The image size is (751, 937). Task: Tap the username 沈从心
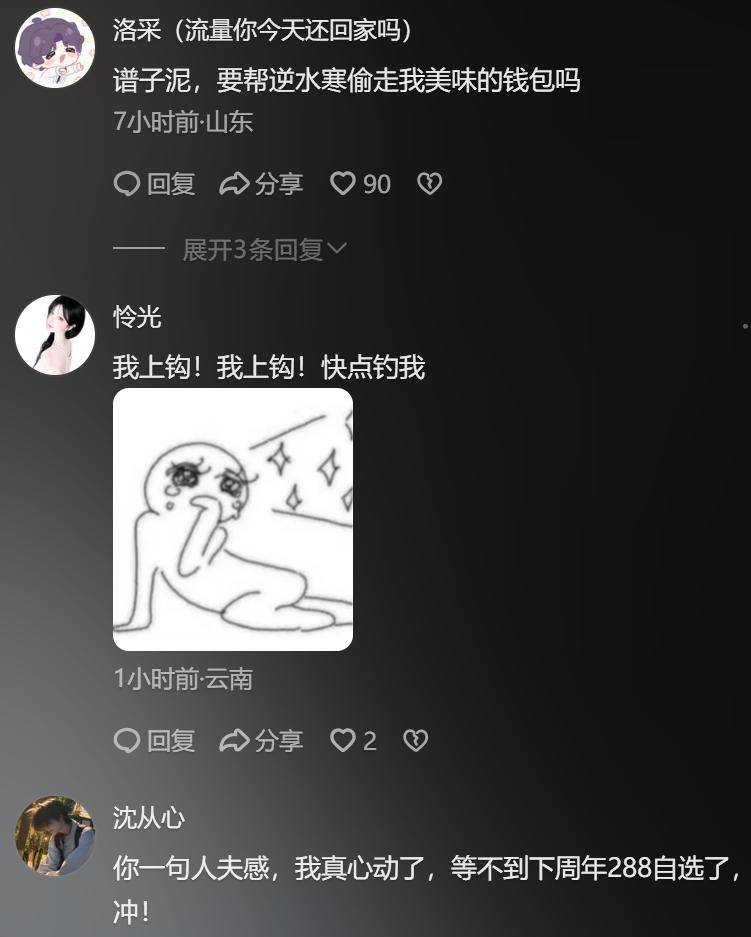[149, 817]
